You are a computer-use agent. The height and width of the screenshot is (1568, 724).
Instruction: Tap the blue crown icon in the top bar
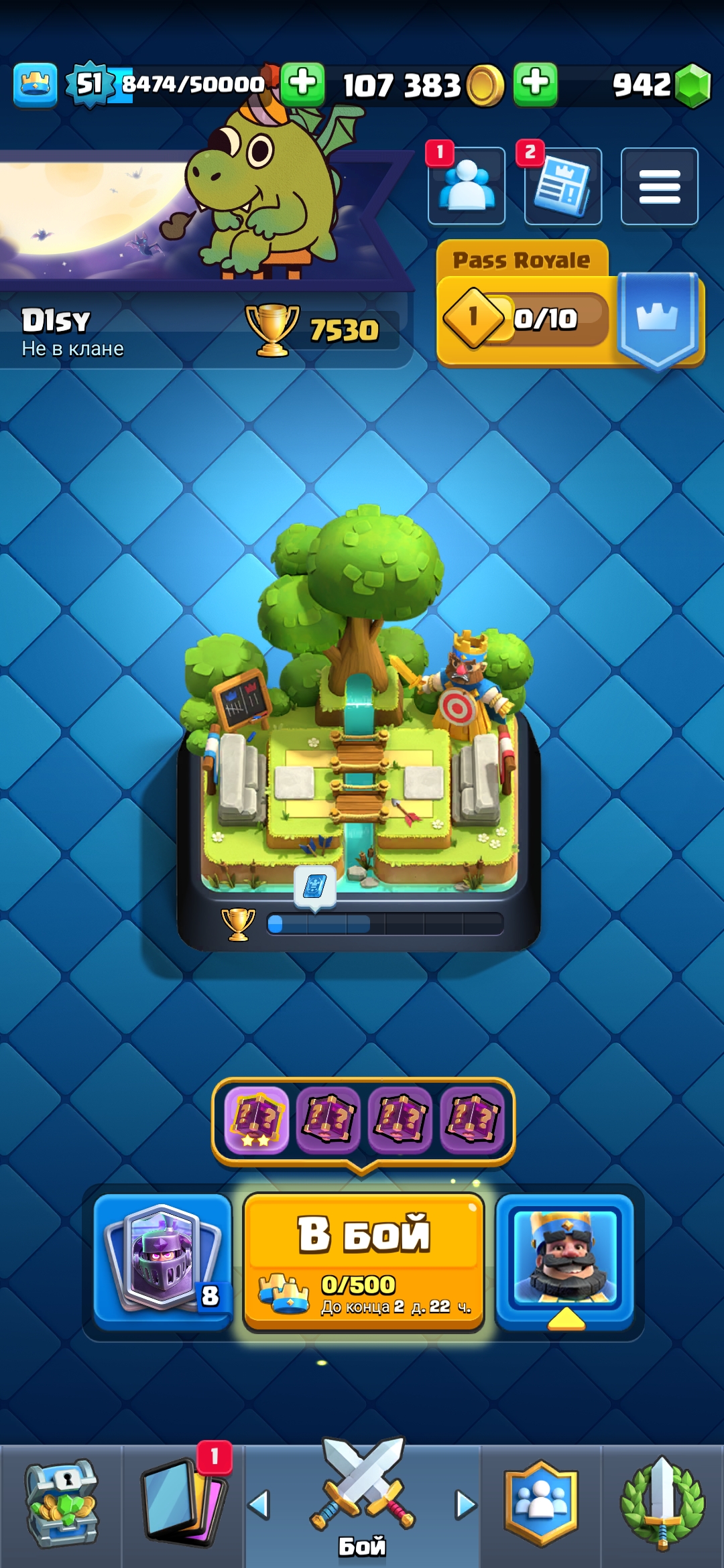tap(35, 84)
